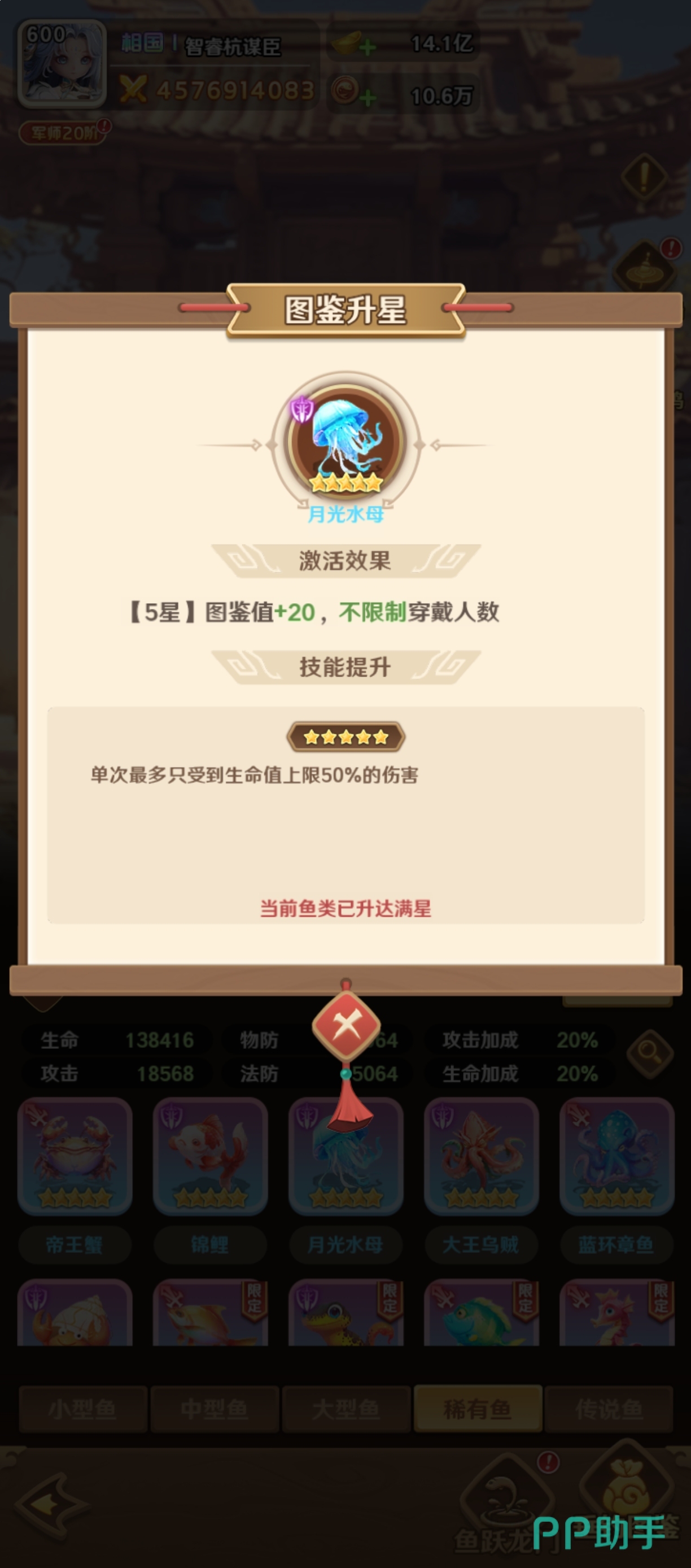This screenshot has width=691, height=1568.
Task: Switch to the 中型鱼 tab
Action: point(214,1409)
